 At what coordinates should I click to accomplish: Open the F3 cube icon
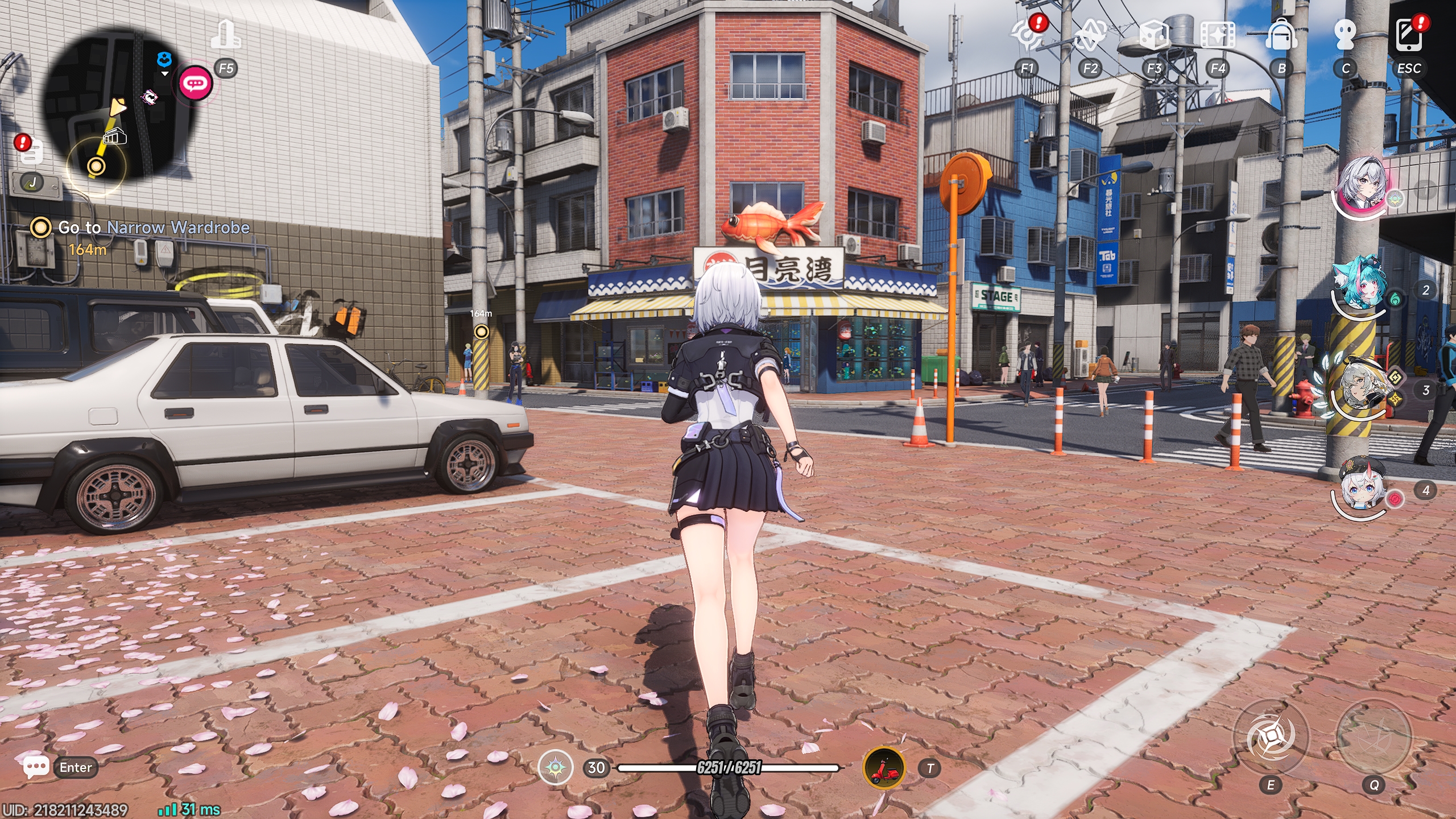(x=1154, y=34)
